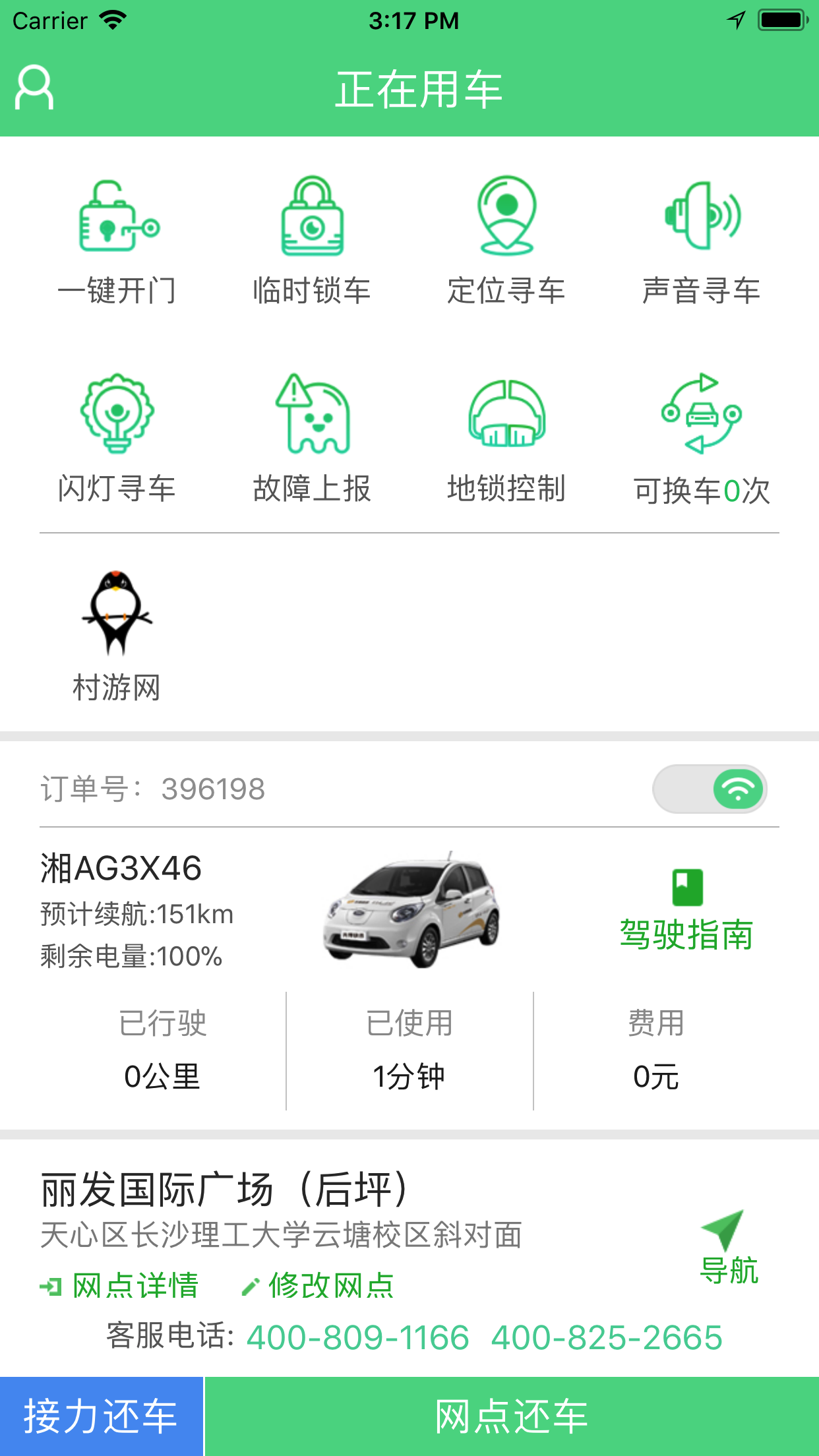Viewport: 819px width, 1456px height.
Task: Tap 声音寻车 to honk the car
Action: point(701,241)
